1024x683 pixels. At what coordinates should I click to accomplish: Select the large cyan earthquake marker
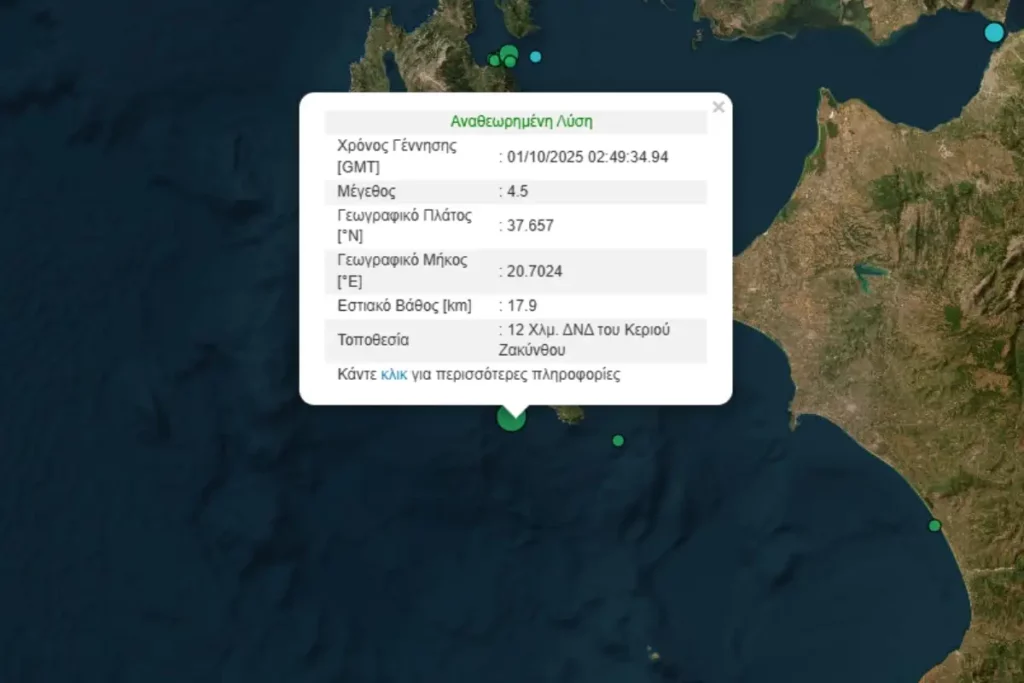pos(993,33)
